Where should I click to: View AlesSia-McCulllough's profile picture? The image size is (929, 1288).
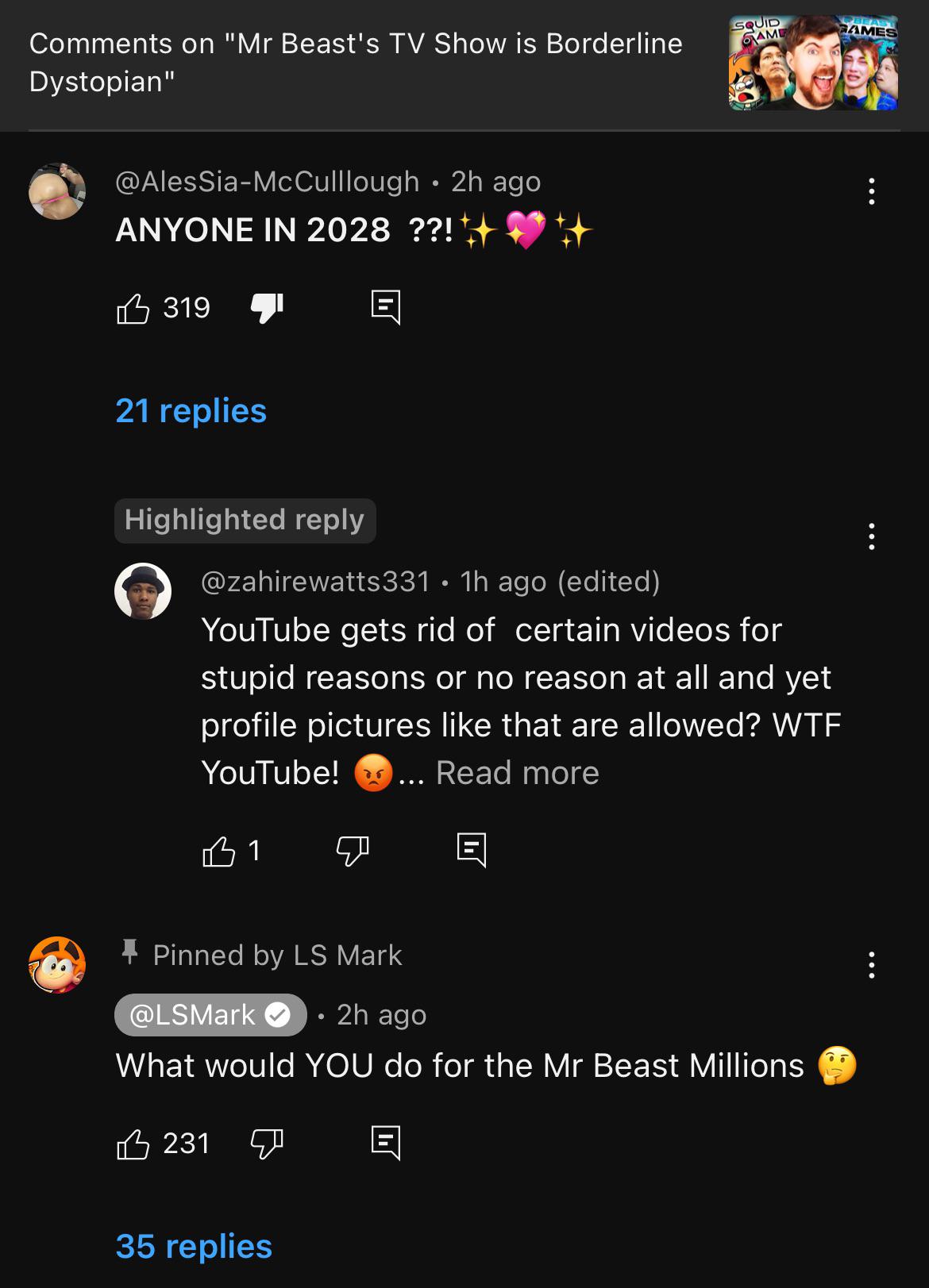point(57,191)
